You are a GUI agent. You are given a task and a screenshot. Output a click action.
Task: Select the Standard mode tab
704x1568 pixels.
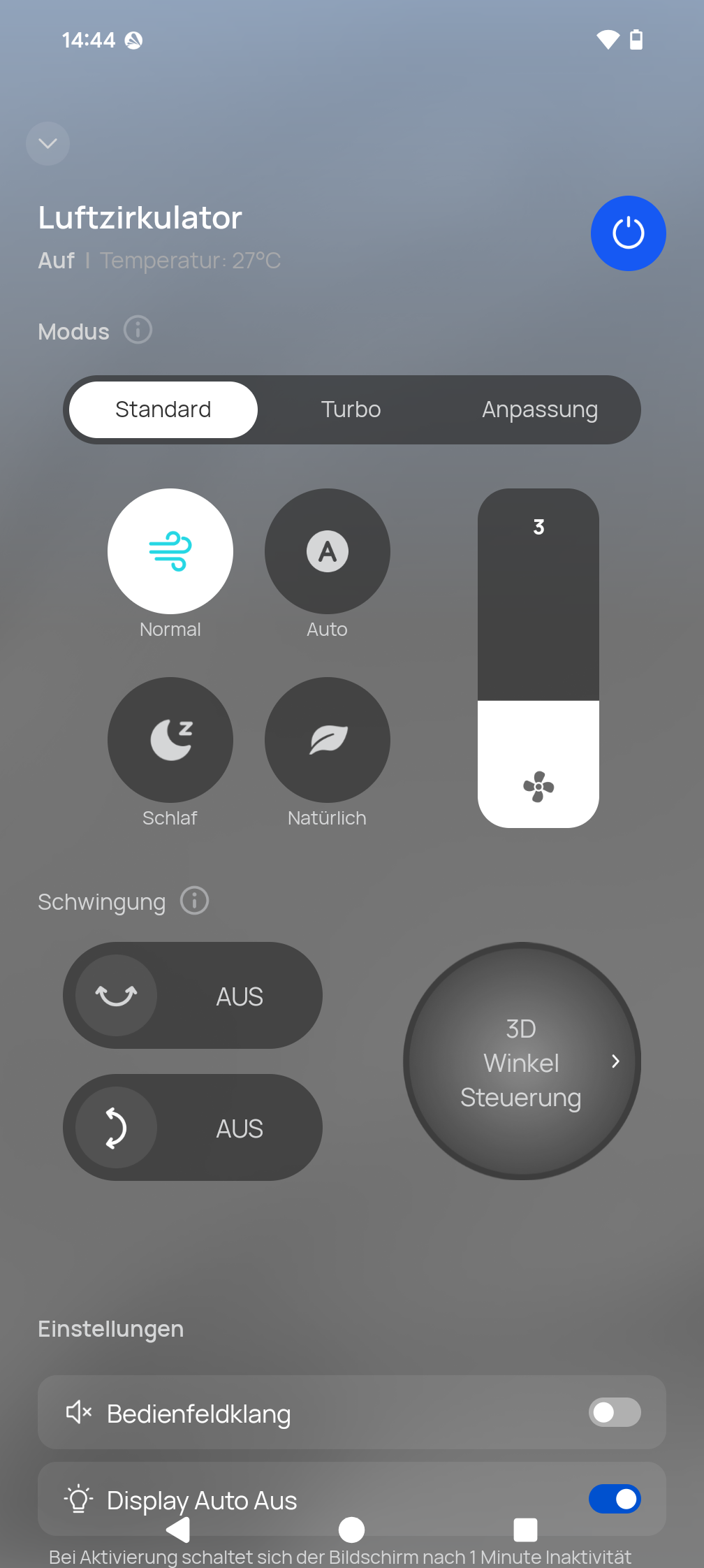coord(163,409)
